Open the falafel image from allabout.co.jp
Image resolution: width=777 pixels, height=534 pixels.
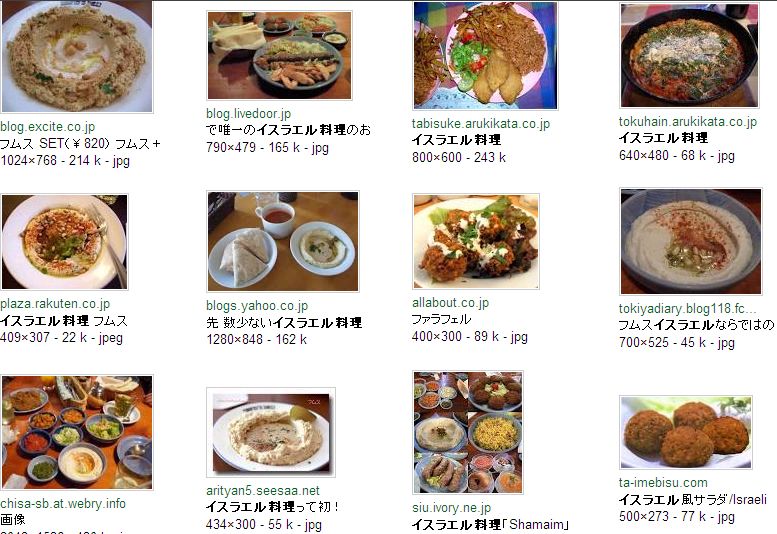pyautogui.click(x=476, y=241)
